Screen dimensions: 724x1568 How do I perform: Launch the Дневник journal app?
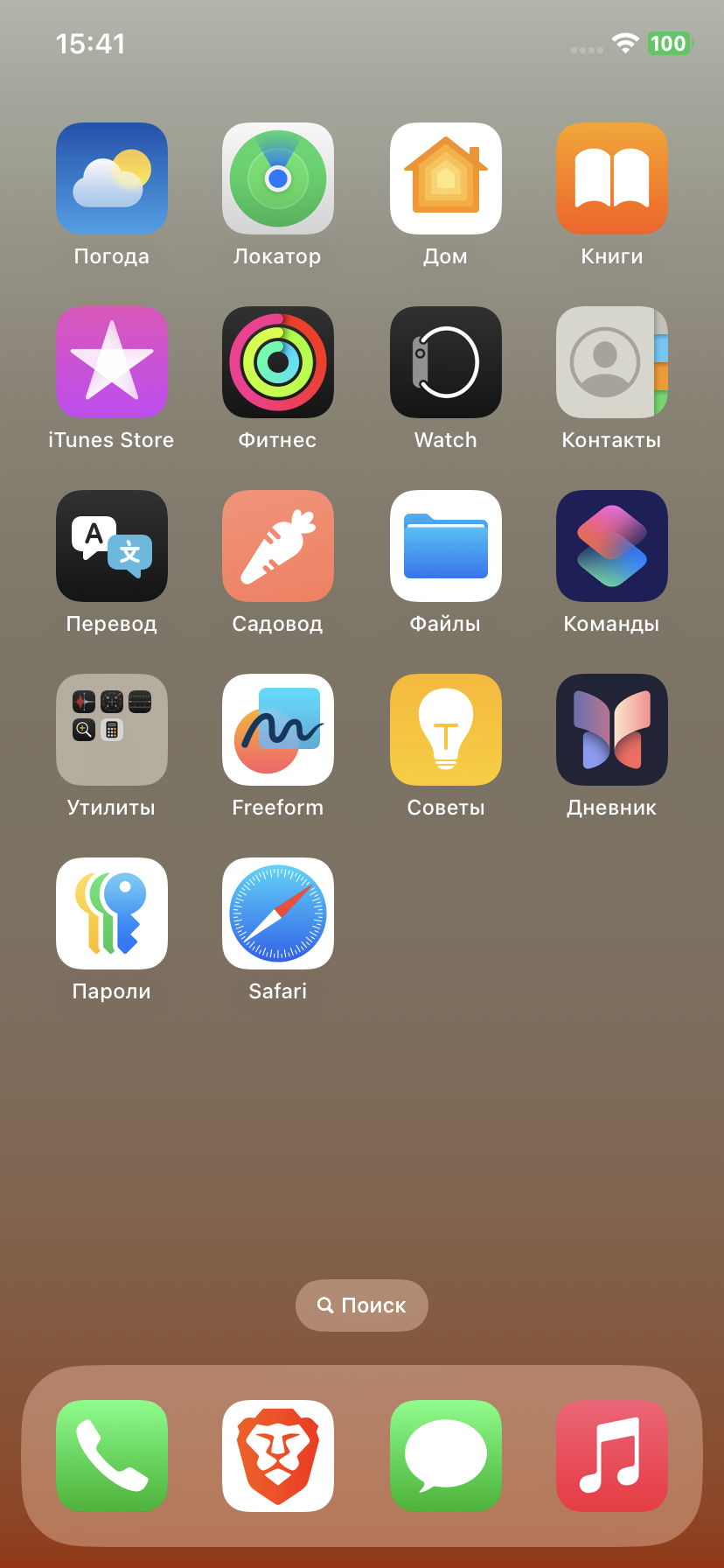[612, 730]
